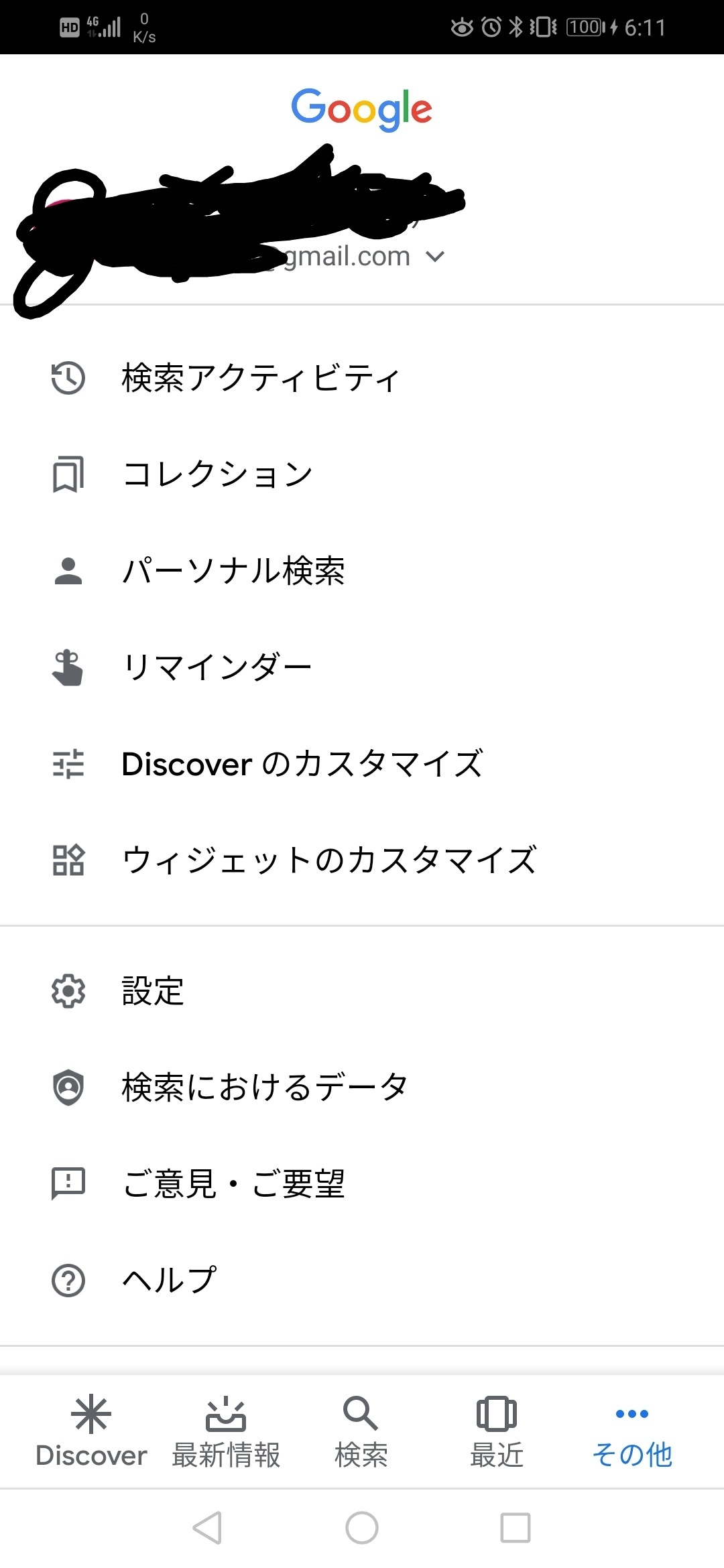Open コレクション (Collections)
This screenshot has width=724, height=1568.
217,474
